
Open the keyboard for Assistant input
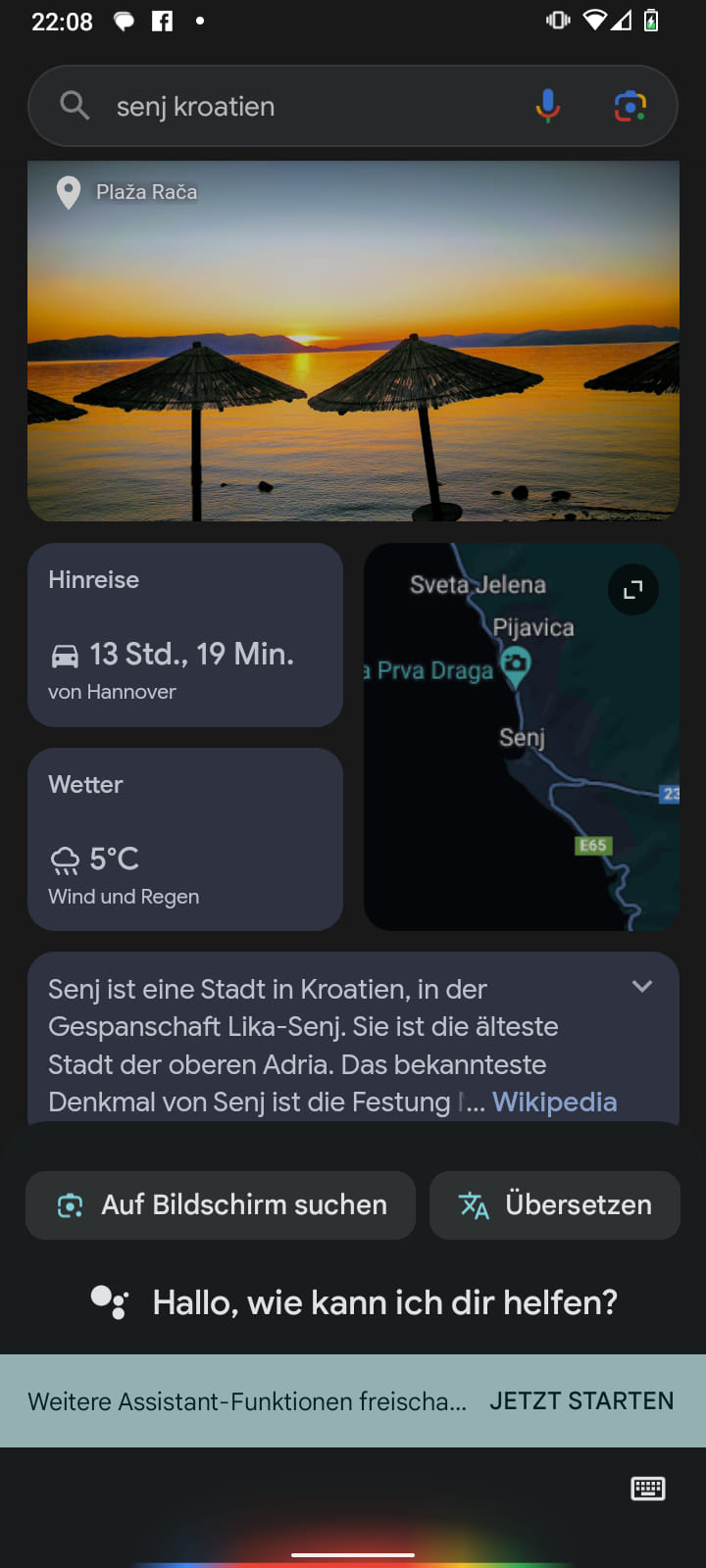pos(648,1489)
